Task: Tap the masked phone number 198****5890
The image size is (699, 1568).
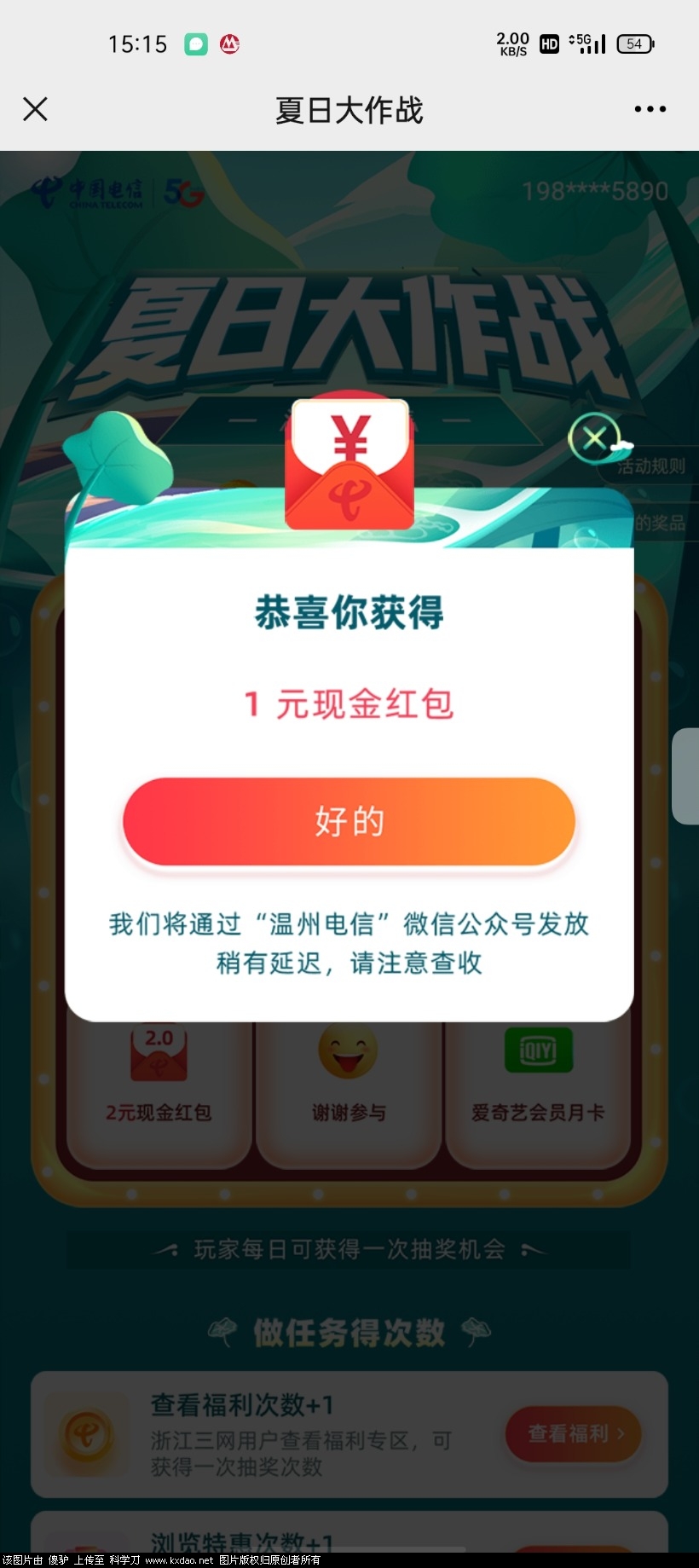Action: tap(594, 191)
